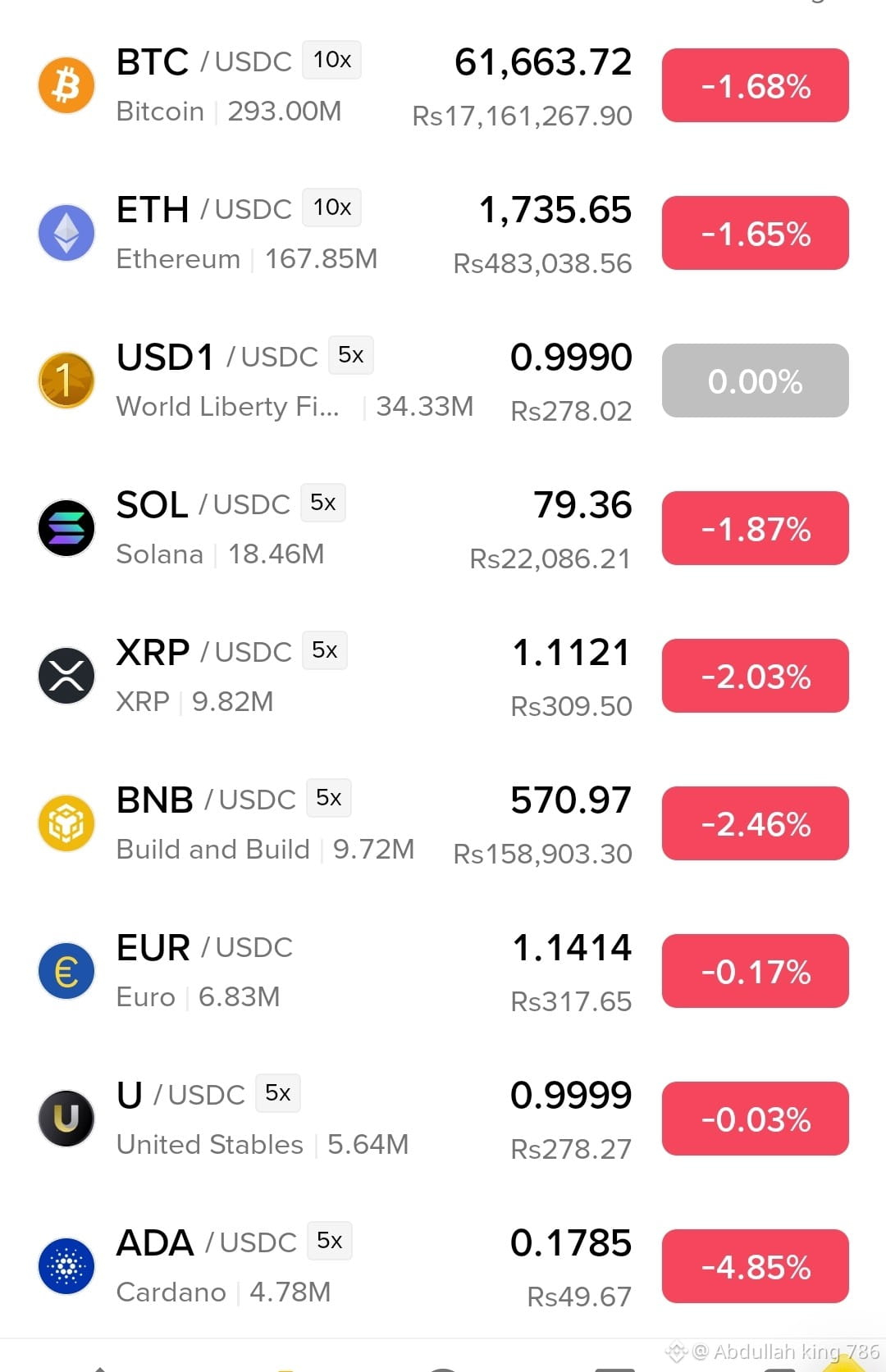886x1372 pixels.
Task: Open the ADA/USDC Cardano pair
Action: [x=443, y=1266]
